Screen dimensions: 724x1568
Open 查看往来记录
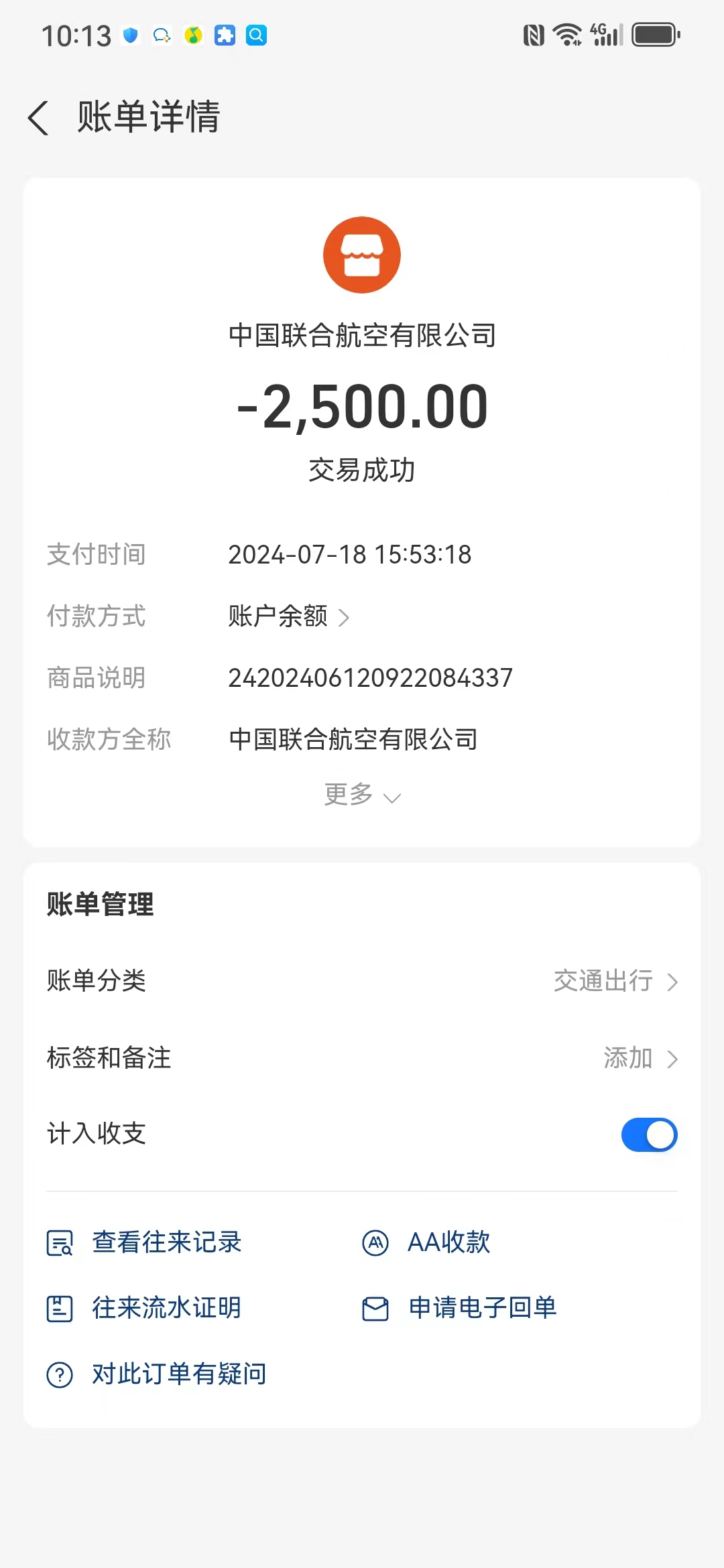pyautogui.click(x=166, y=1242)
